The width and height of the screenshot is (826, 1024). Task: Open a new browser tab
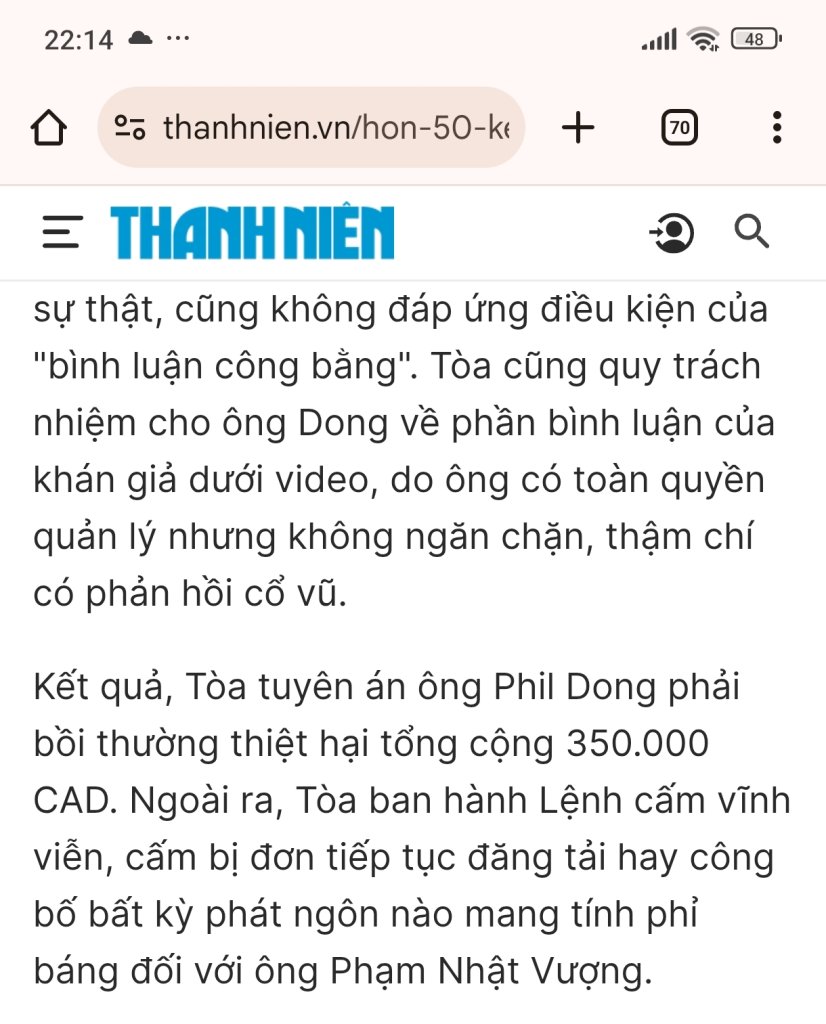pyautogui.click(x=578, y=128)
